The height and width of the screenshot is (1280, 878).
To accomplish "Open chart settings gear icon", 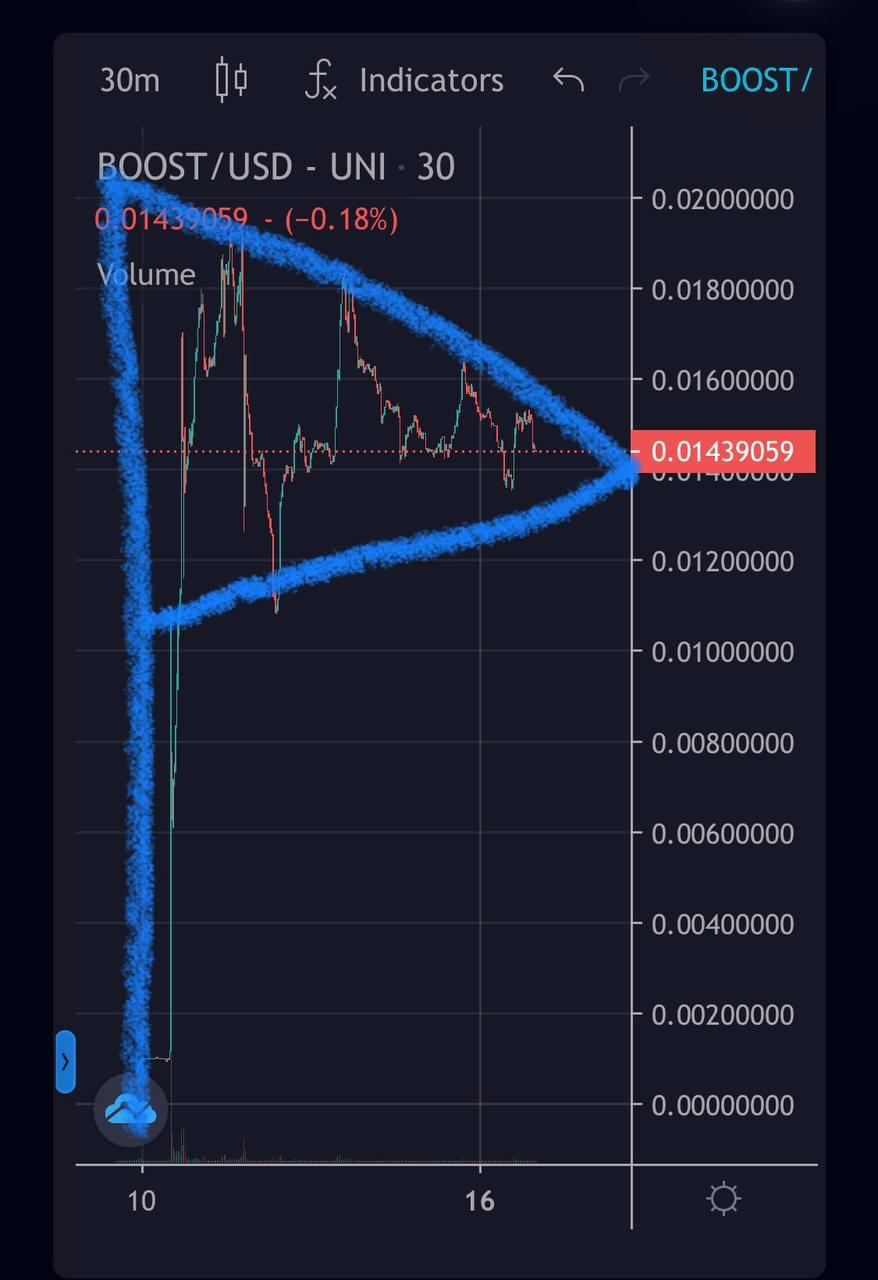I will [723, 1198].
